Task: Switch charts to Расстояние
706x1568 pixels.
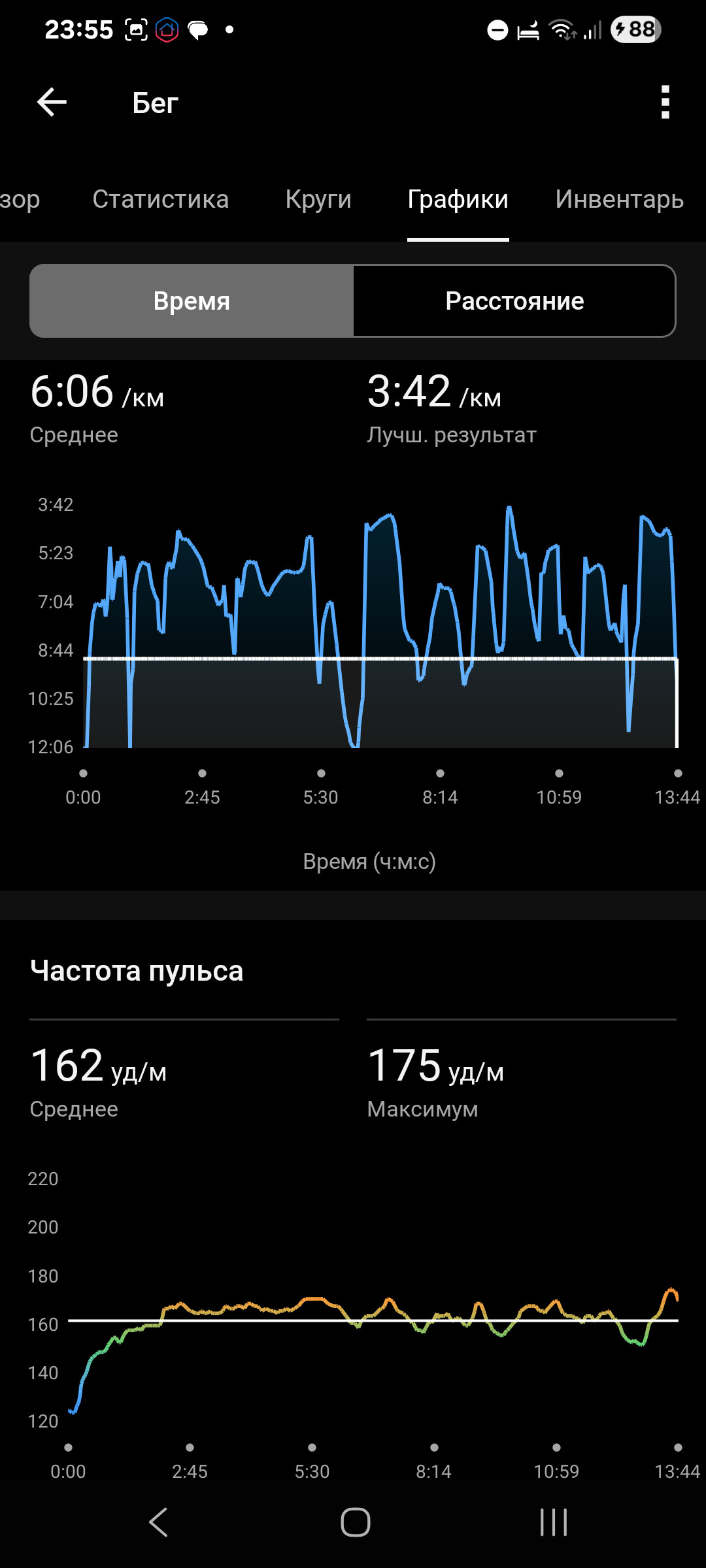Action: 514,301
